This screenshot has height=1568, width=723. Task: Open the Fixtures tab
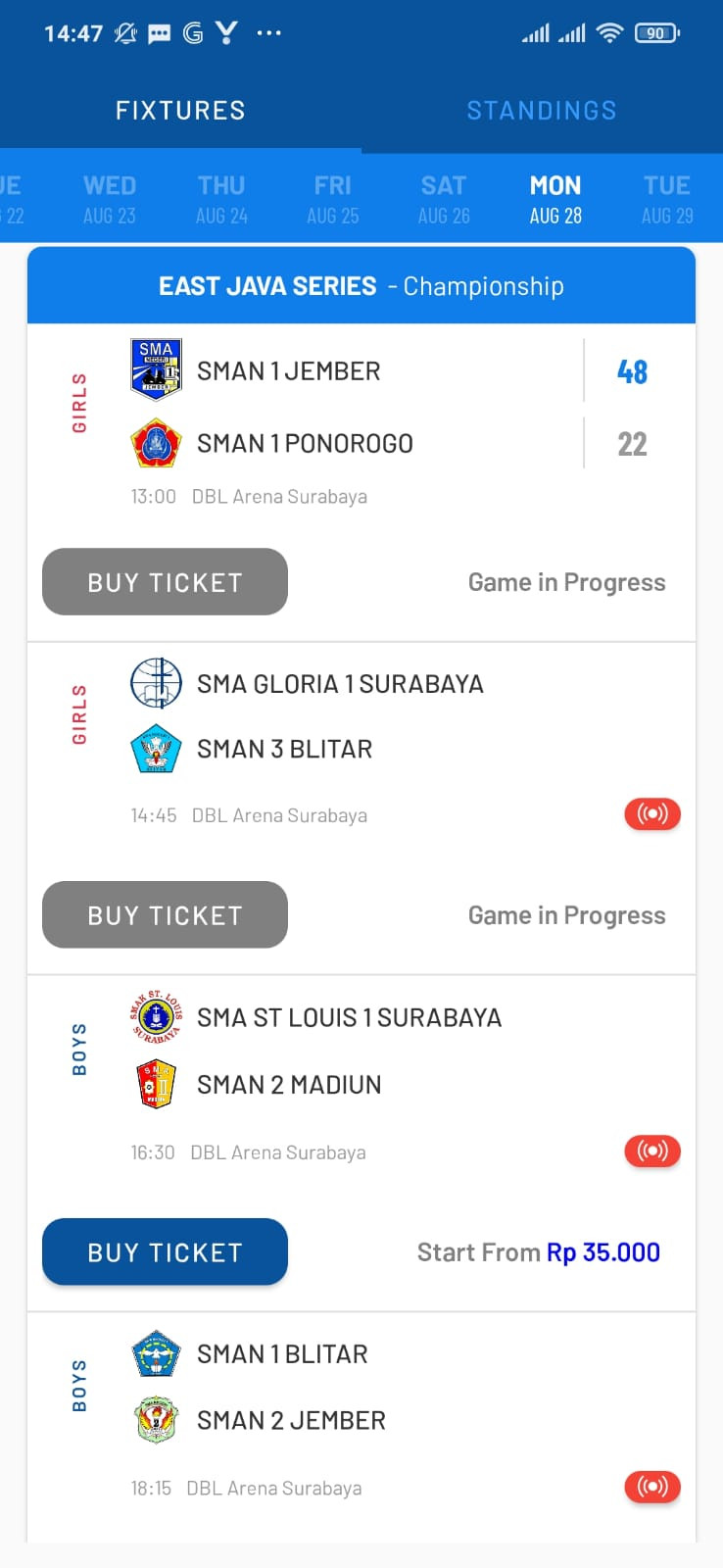(x=180, y=111)
